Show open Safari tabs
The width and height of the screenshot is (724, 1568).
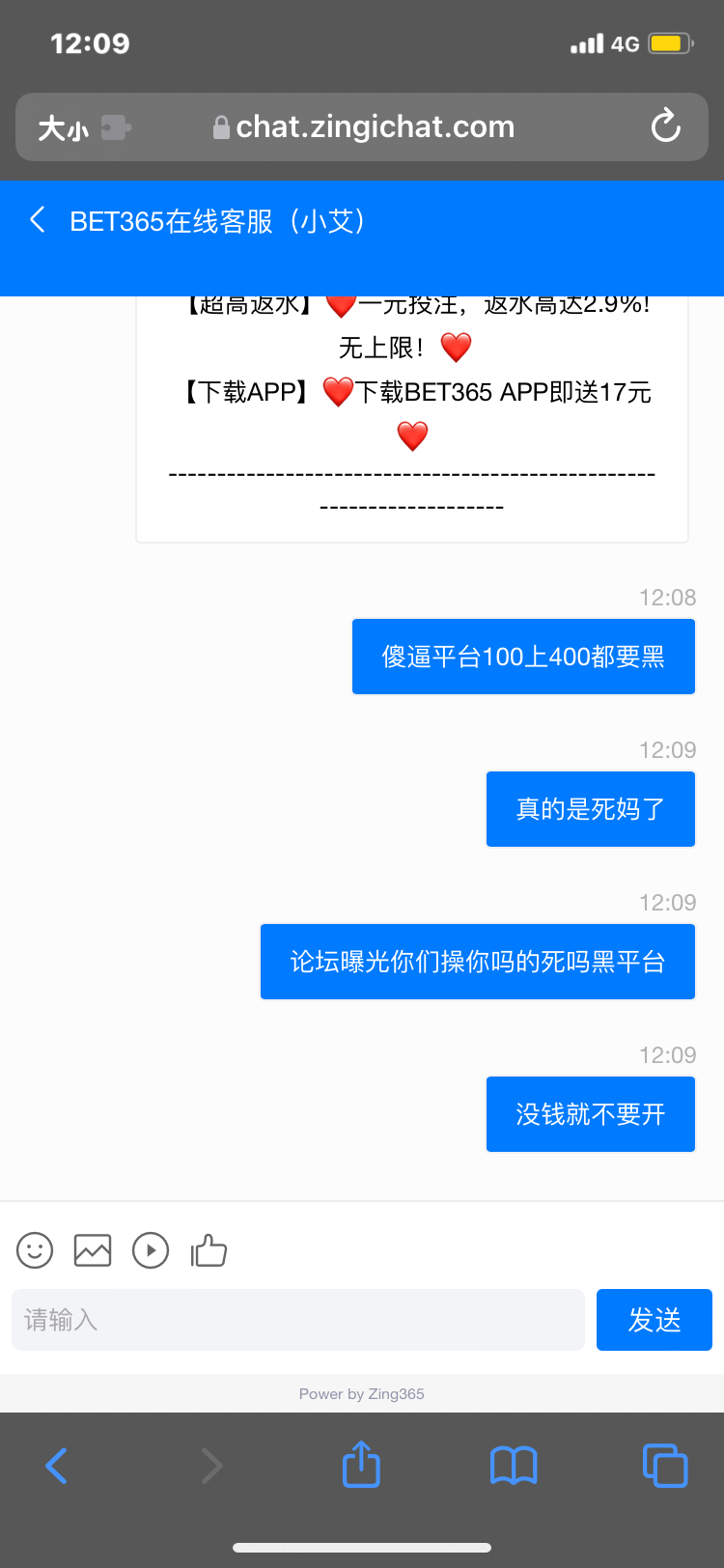(x=665, y=1466)
